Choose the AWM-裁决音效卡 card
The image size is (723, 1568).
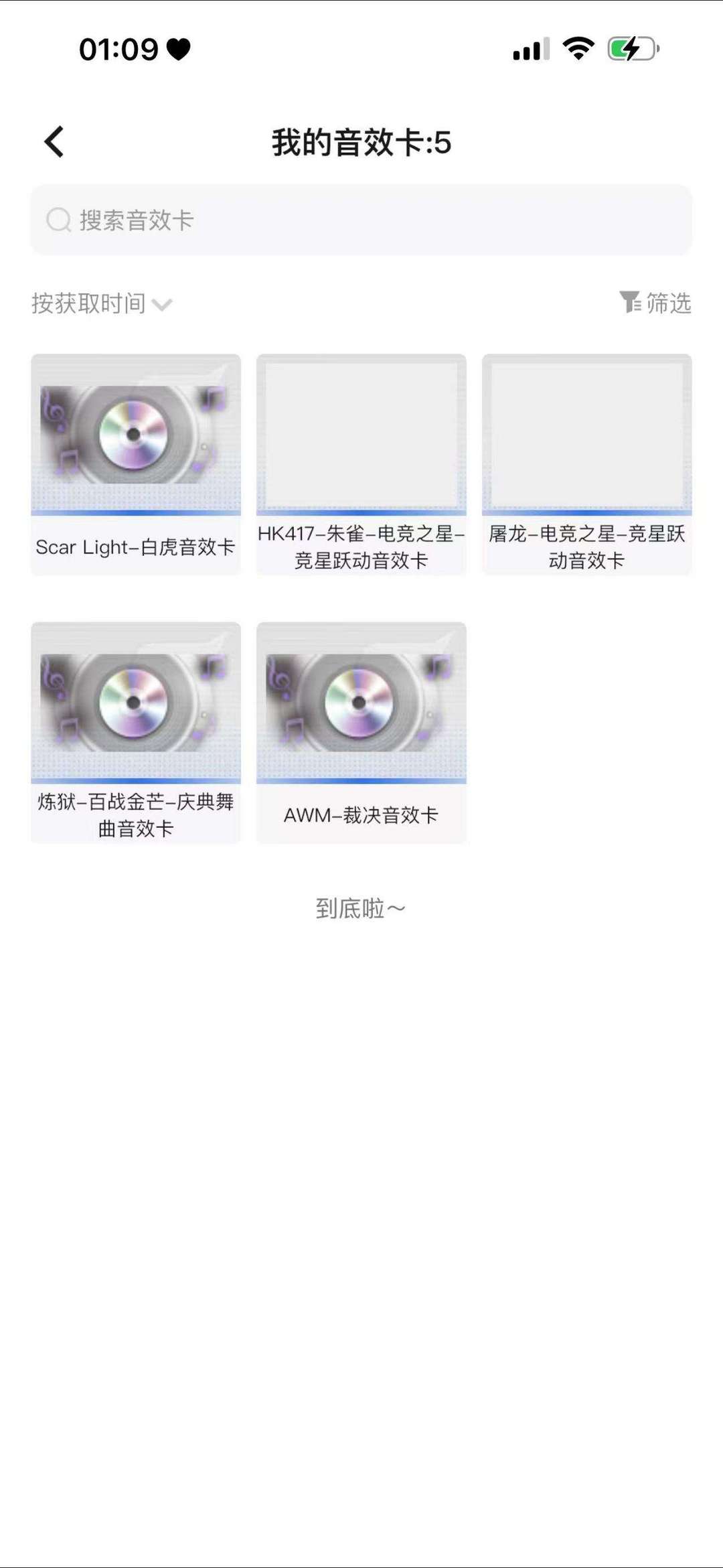[361, 731]
